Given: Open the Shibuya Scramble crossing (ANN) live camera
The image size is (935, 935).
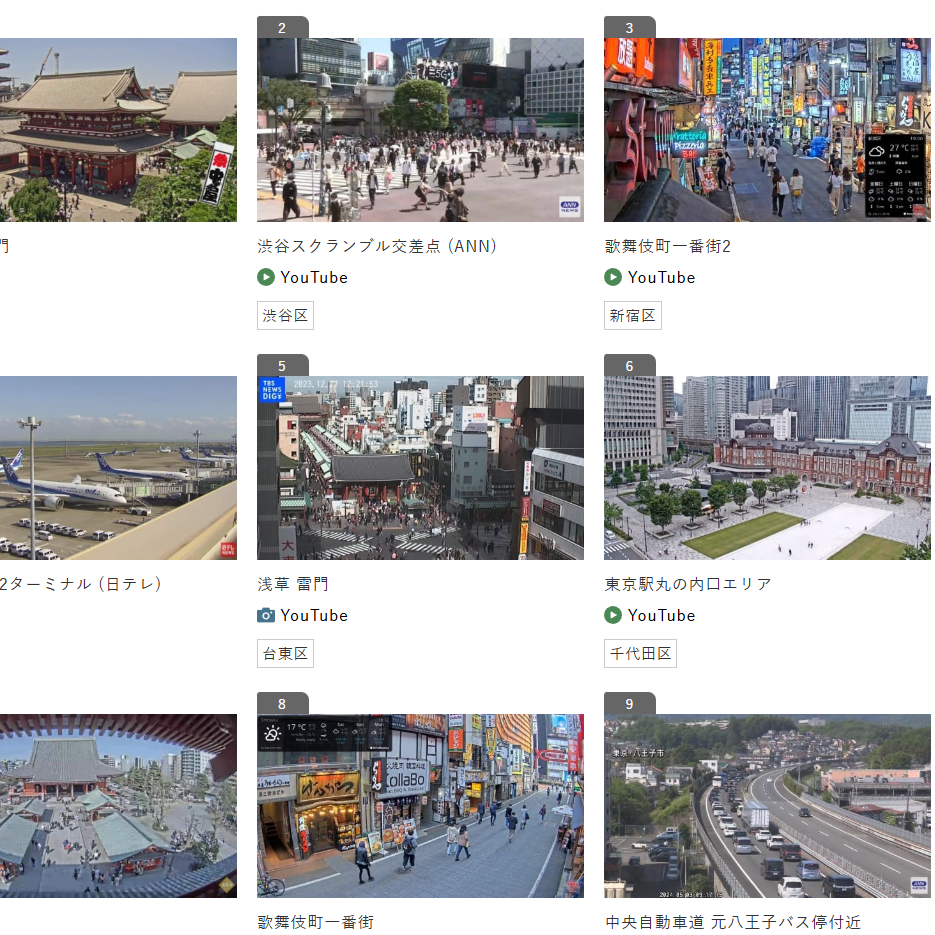Looking at the screenshot, I should [x=420, y=130].
